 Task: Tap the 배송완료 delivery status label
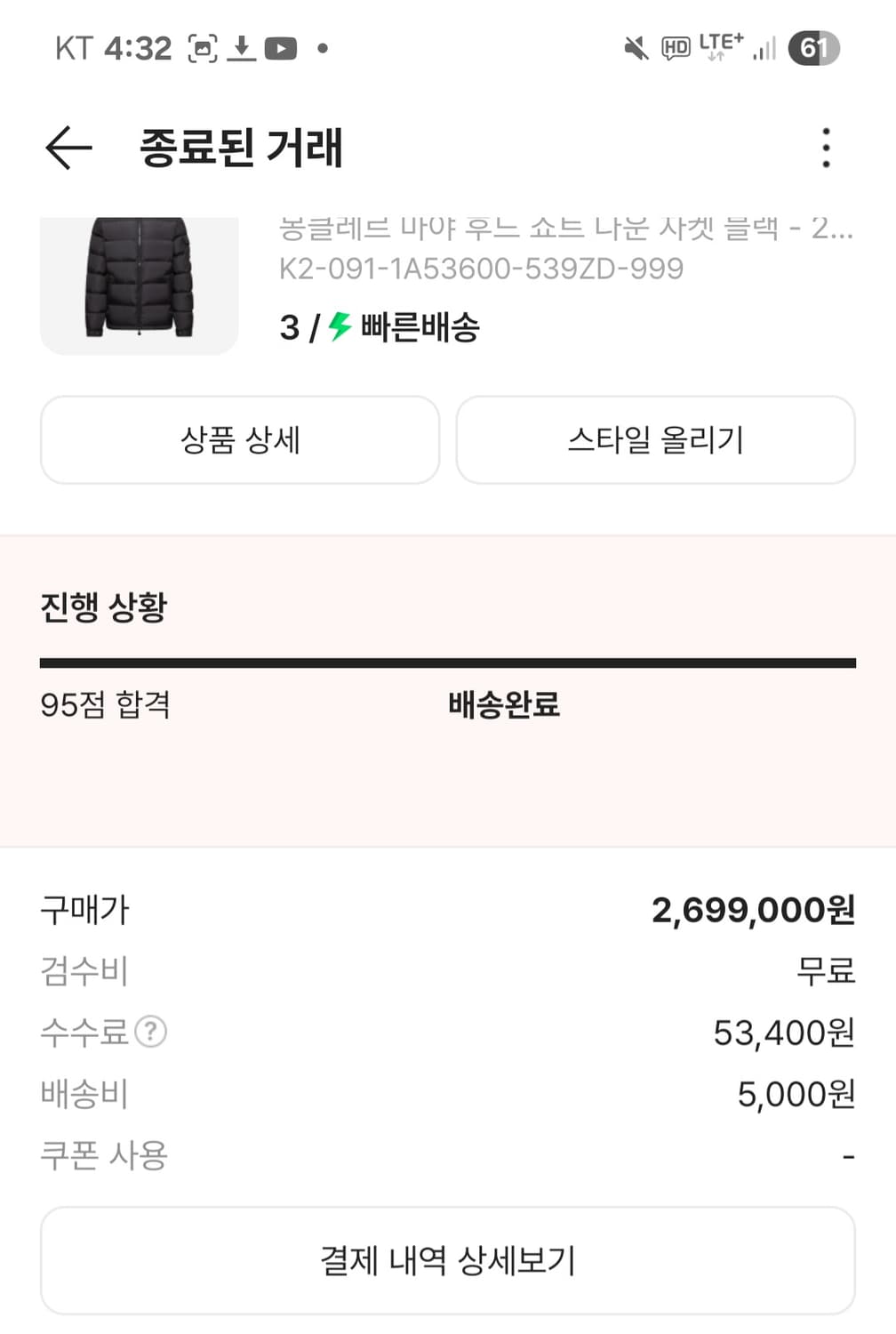coord(504,706)
